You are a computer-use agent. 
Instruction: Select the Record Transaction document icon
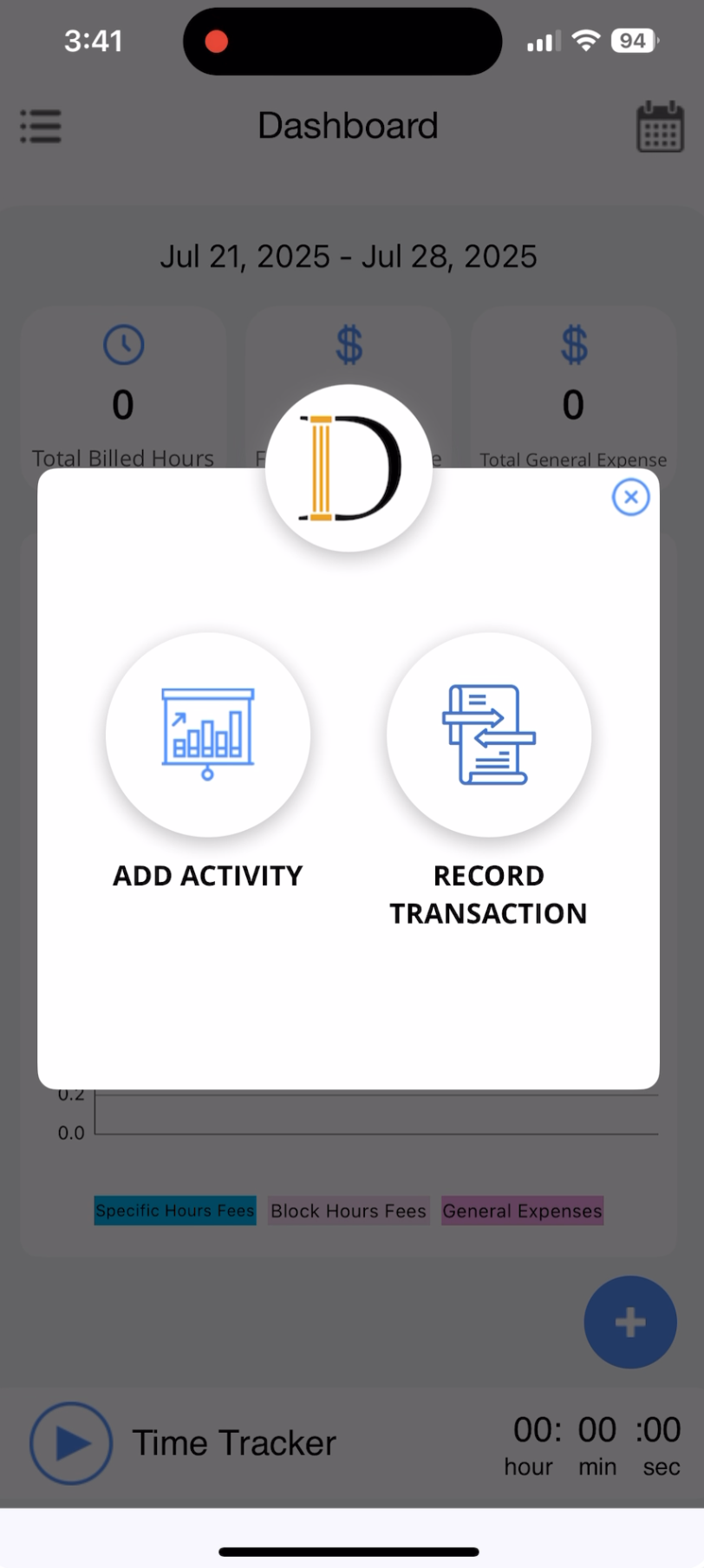pos(487,733)
